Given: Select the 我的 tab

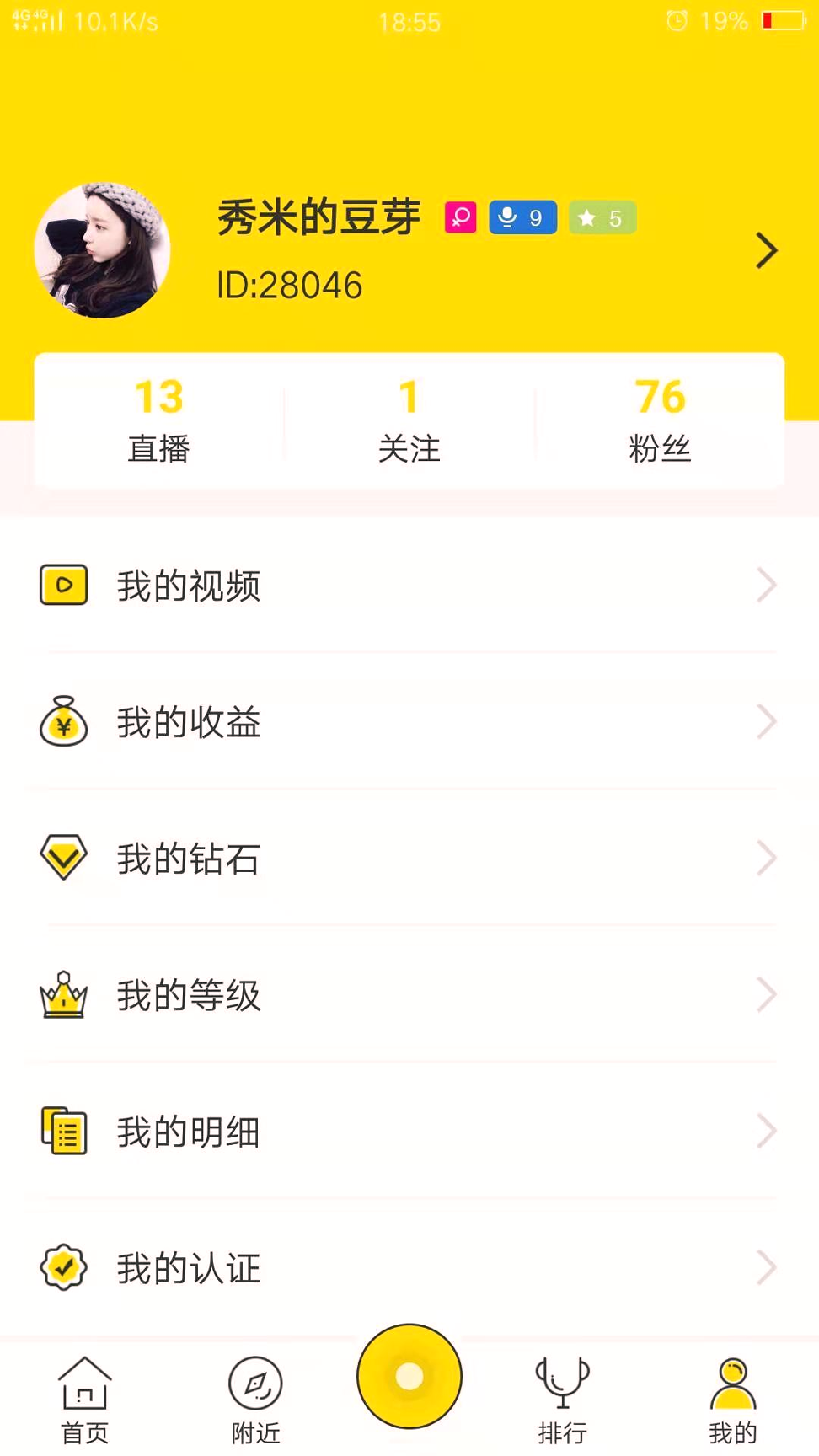Looking at the screenshot, I should coord(733,1399).
